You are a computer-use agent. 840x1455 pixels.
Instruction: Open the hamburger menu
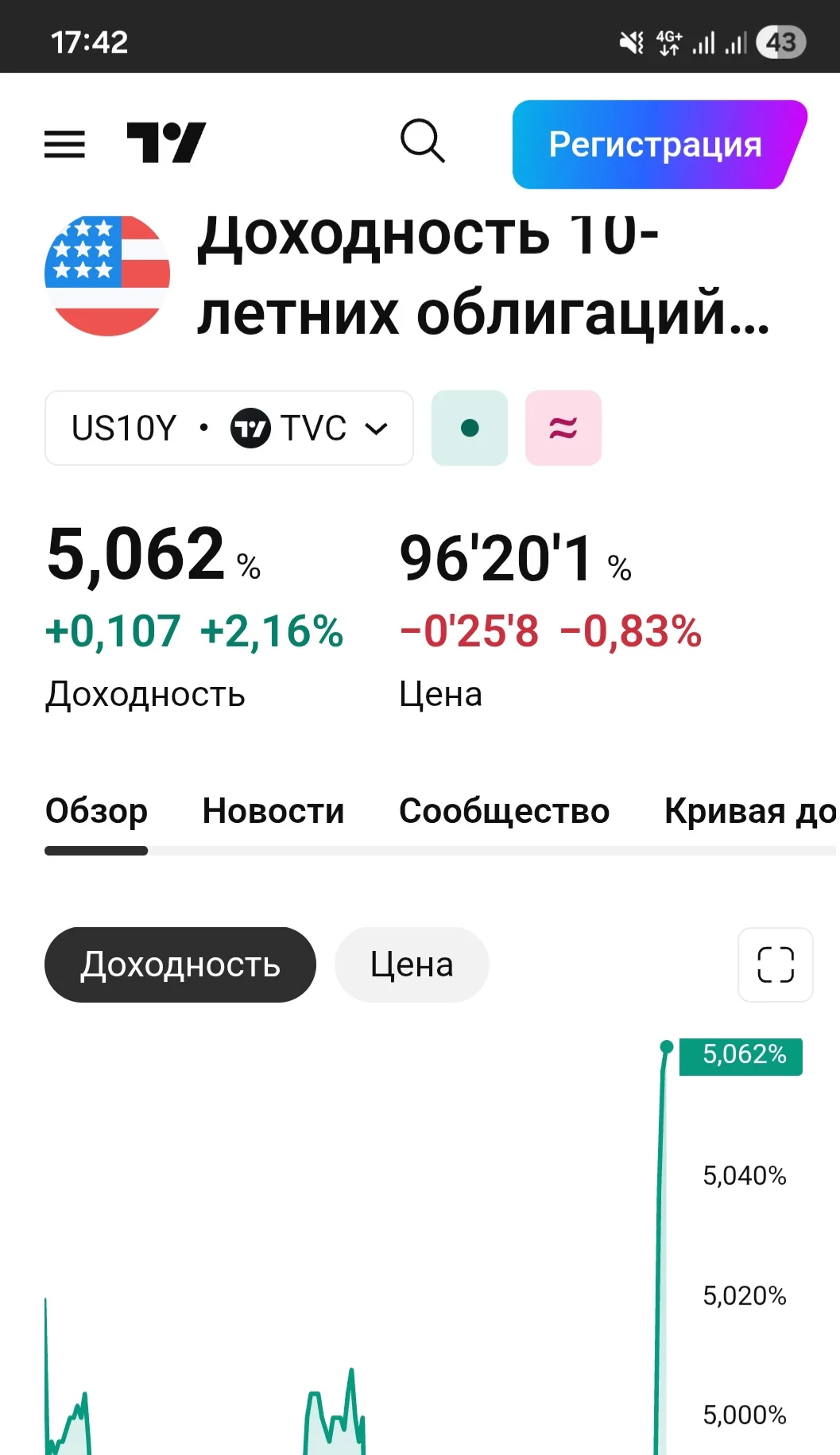(x=64, y=144)
